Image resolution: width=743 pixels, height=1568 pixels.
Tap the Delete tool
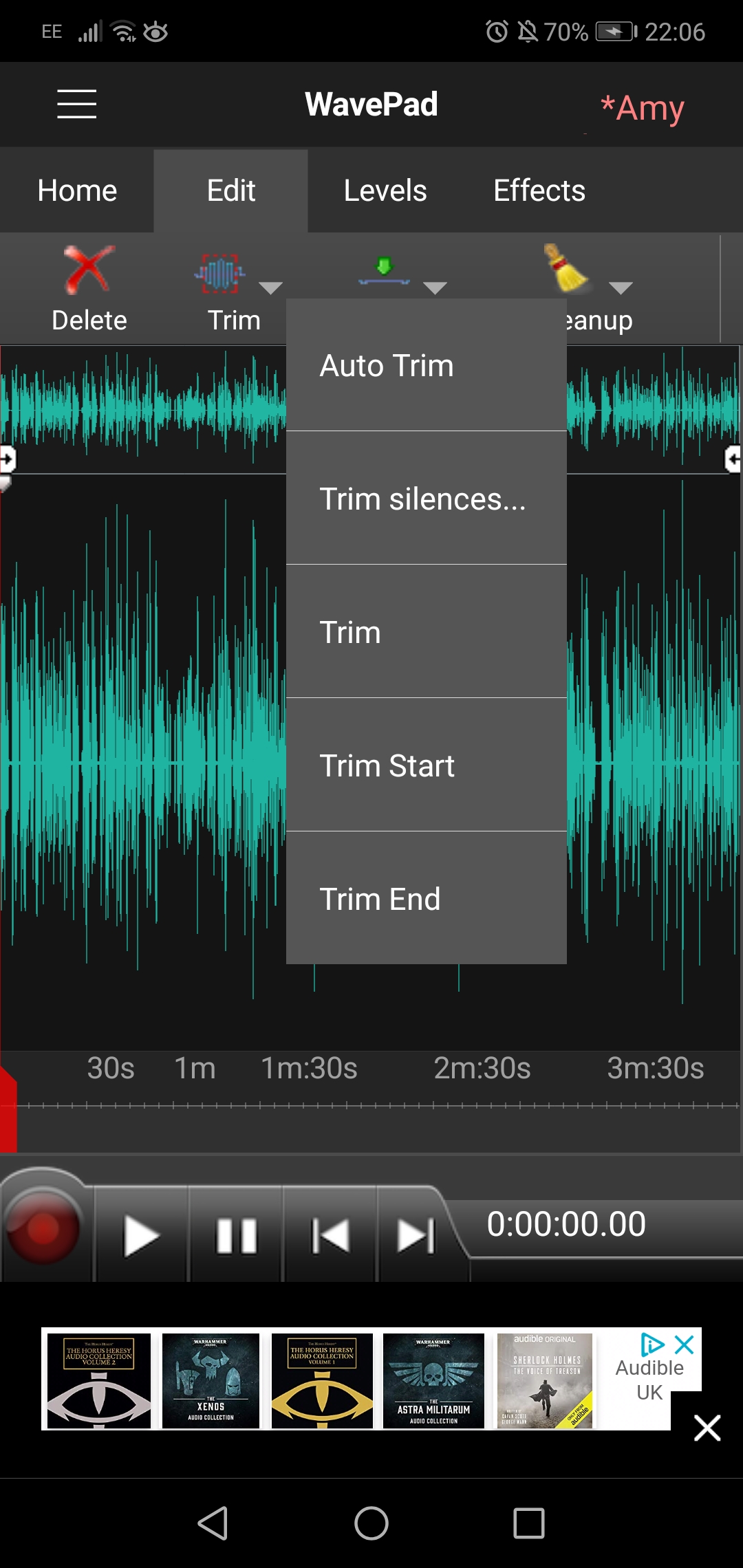pos(89,290)
